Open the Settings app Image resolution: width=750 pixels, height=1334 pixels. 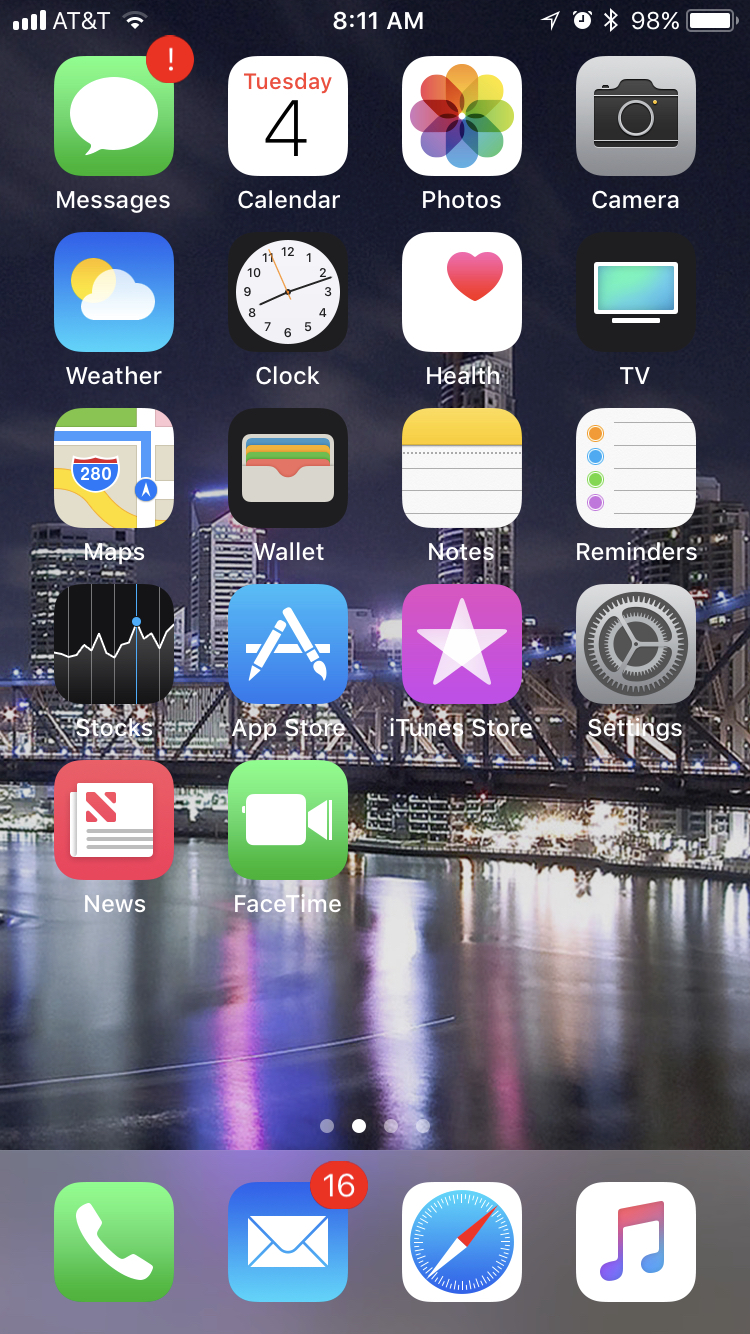coord(636,644)
